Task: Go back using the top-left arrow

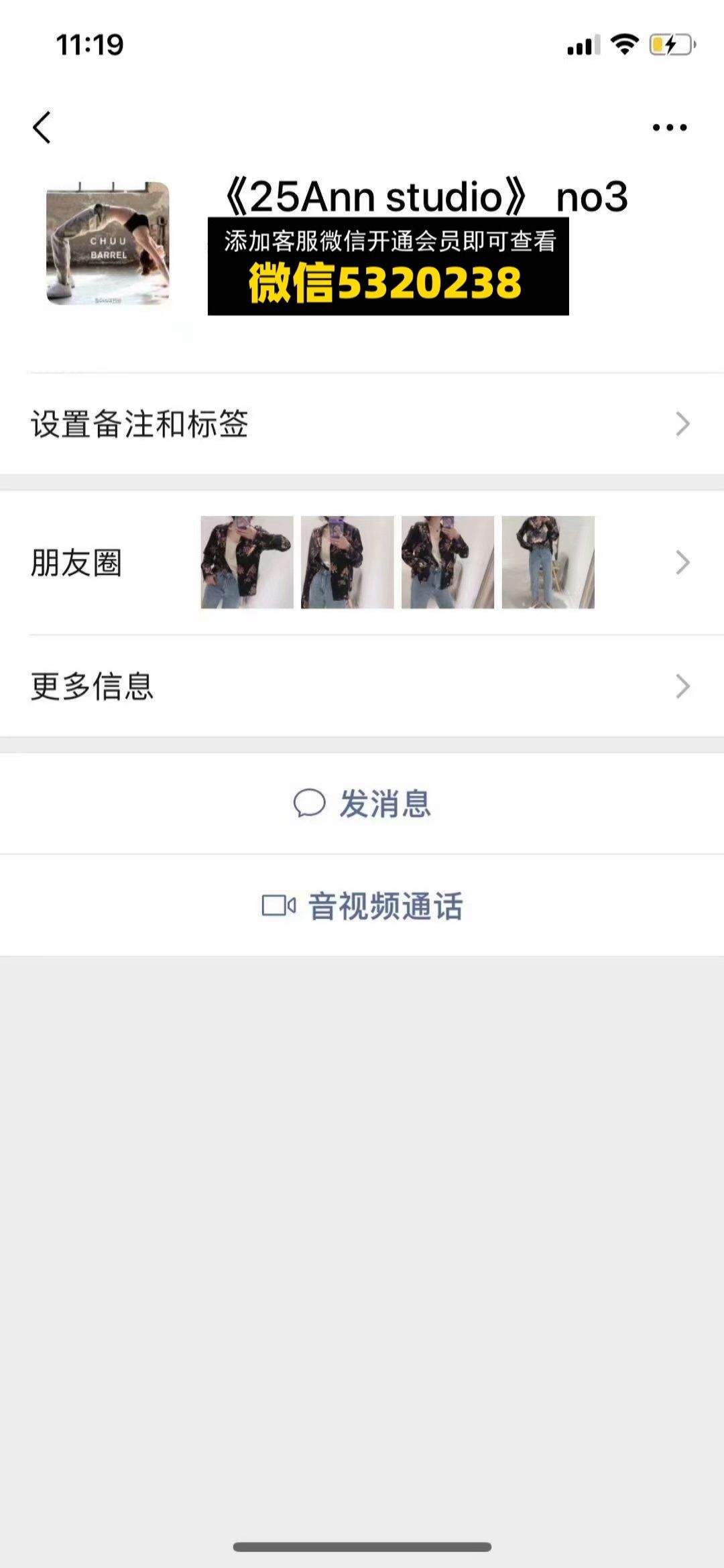Action: [x=42, y=127]
